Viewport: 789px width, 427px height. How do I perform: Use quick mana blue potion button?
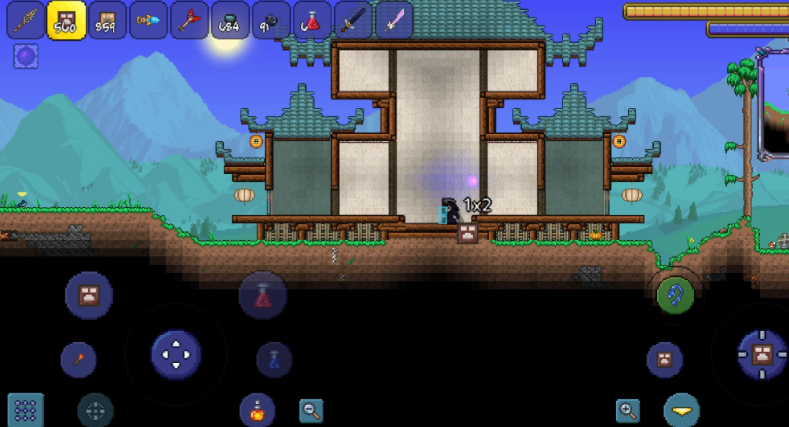pos(273,360)
